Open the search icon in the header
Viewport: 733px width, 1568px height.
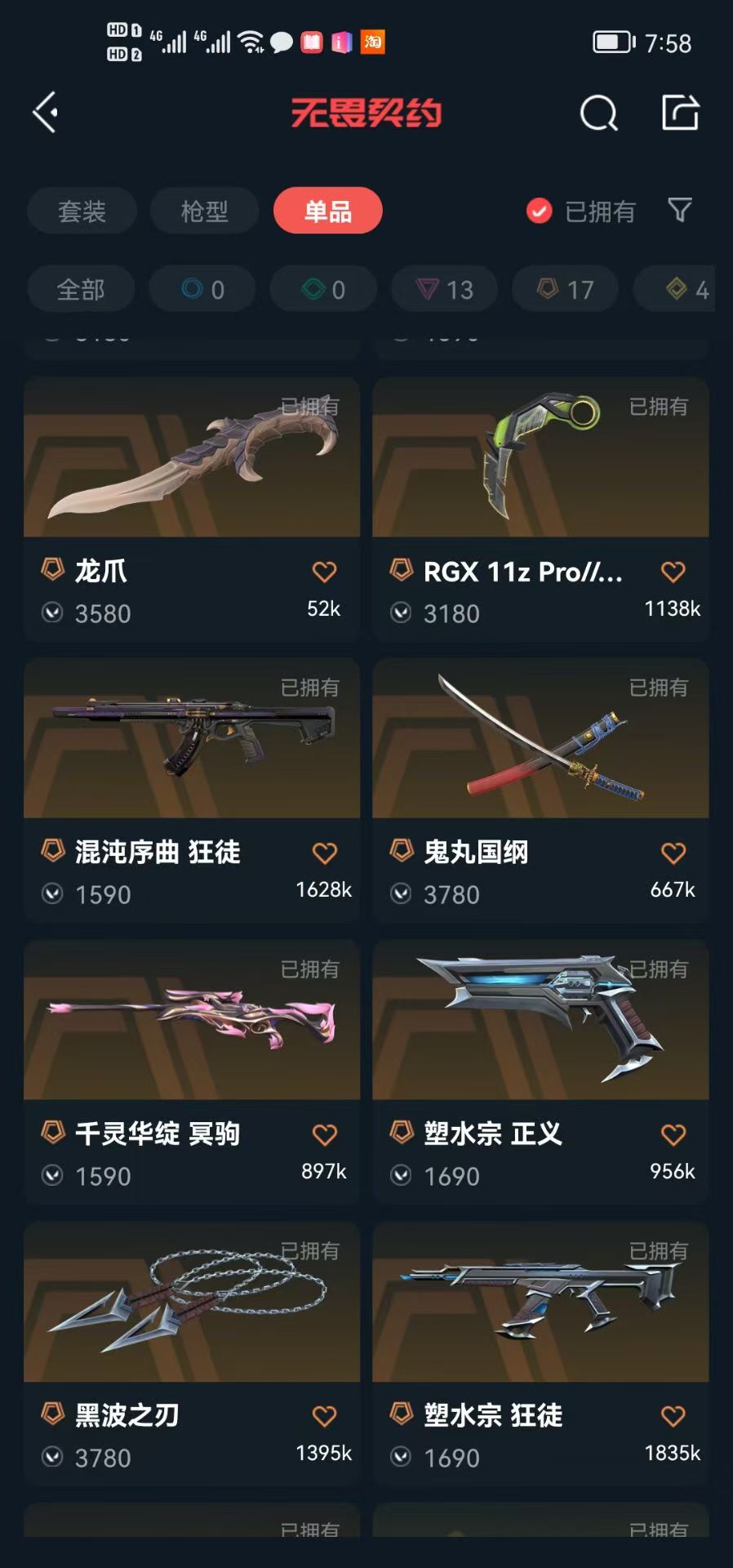pos(598,113)
